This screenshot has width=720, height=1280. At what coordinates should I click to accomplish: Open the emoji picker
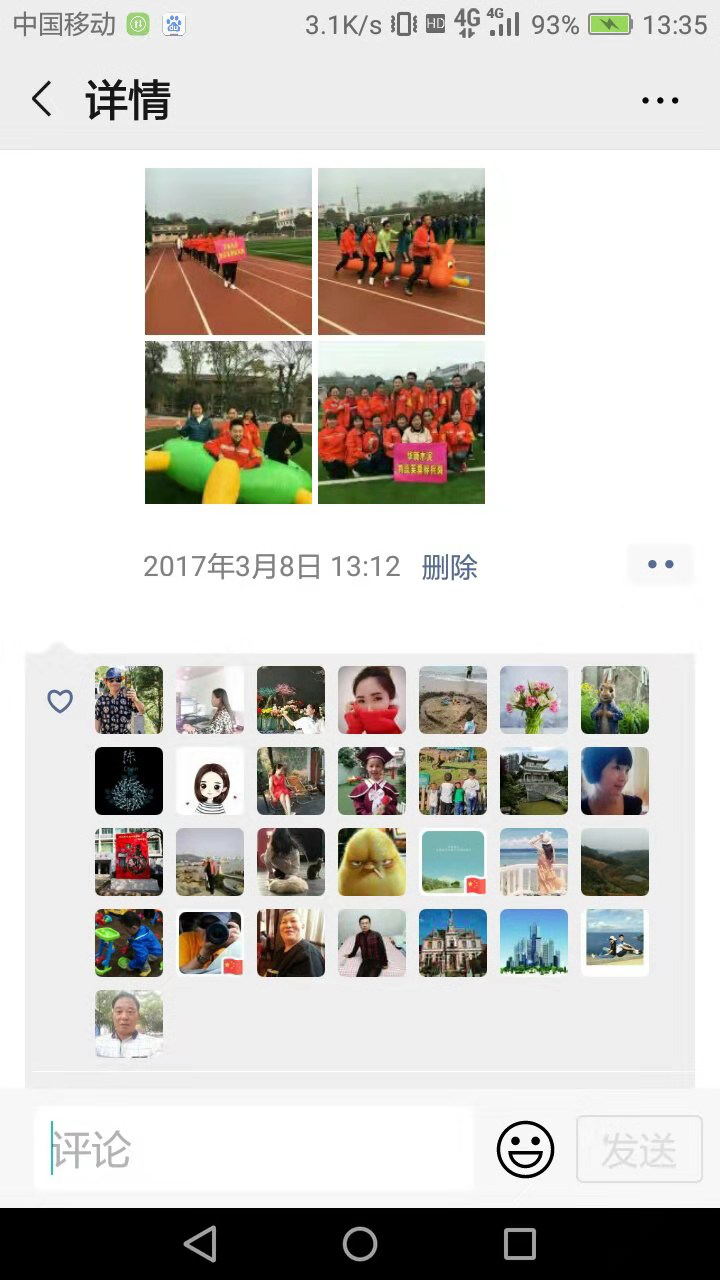tap(525, 1149)
